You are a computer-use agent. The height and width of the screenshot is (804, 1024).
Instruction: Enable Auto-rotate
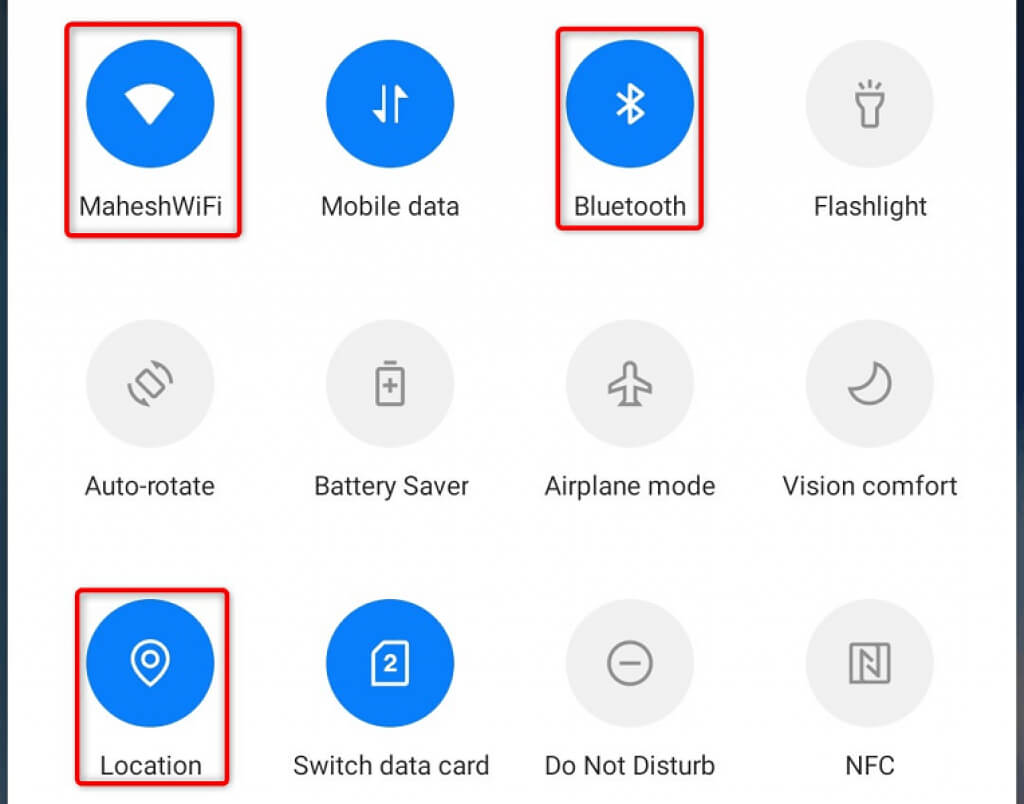tap(150, 384)
